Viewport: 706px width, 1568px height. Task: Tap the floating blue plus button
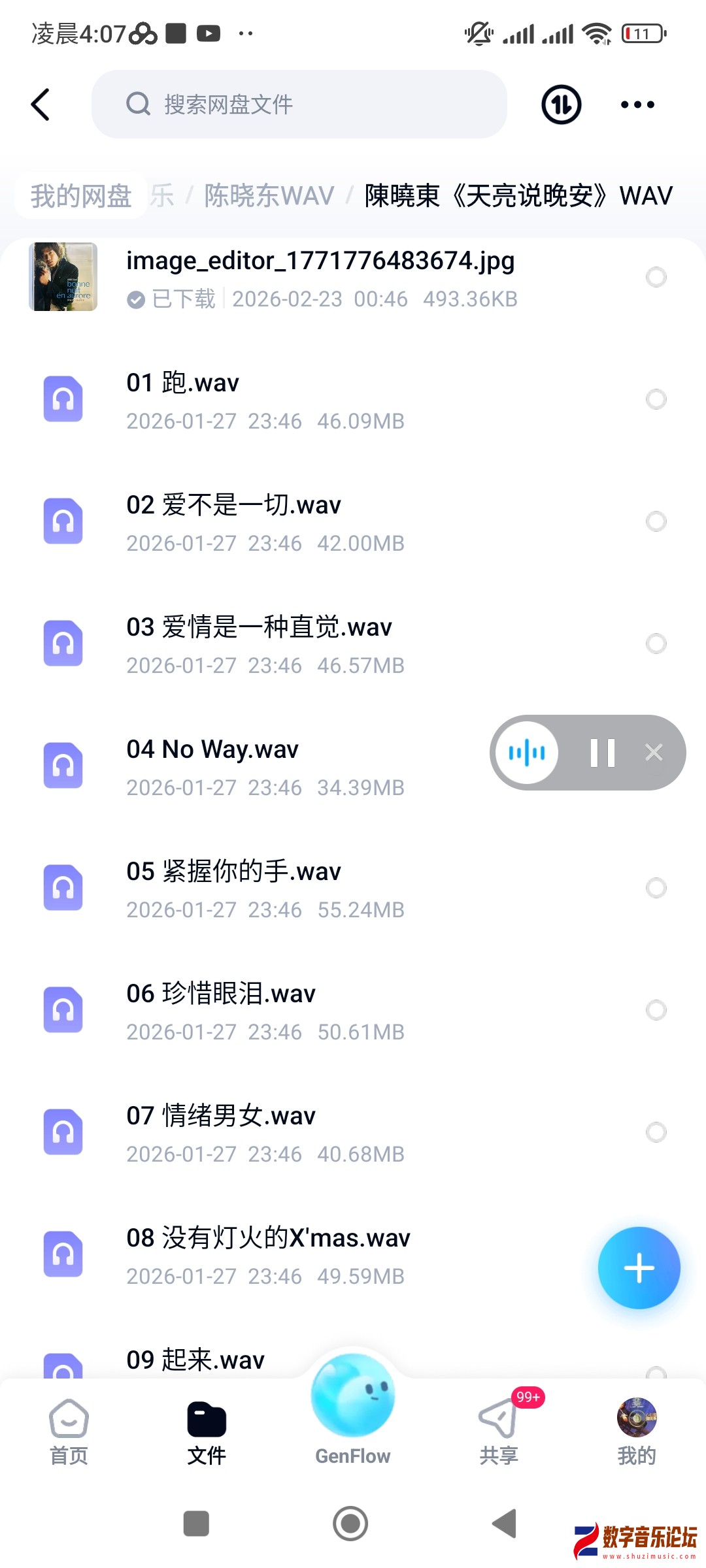click(x=639, y=1266)
